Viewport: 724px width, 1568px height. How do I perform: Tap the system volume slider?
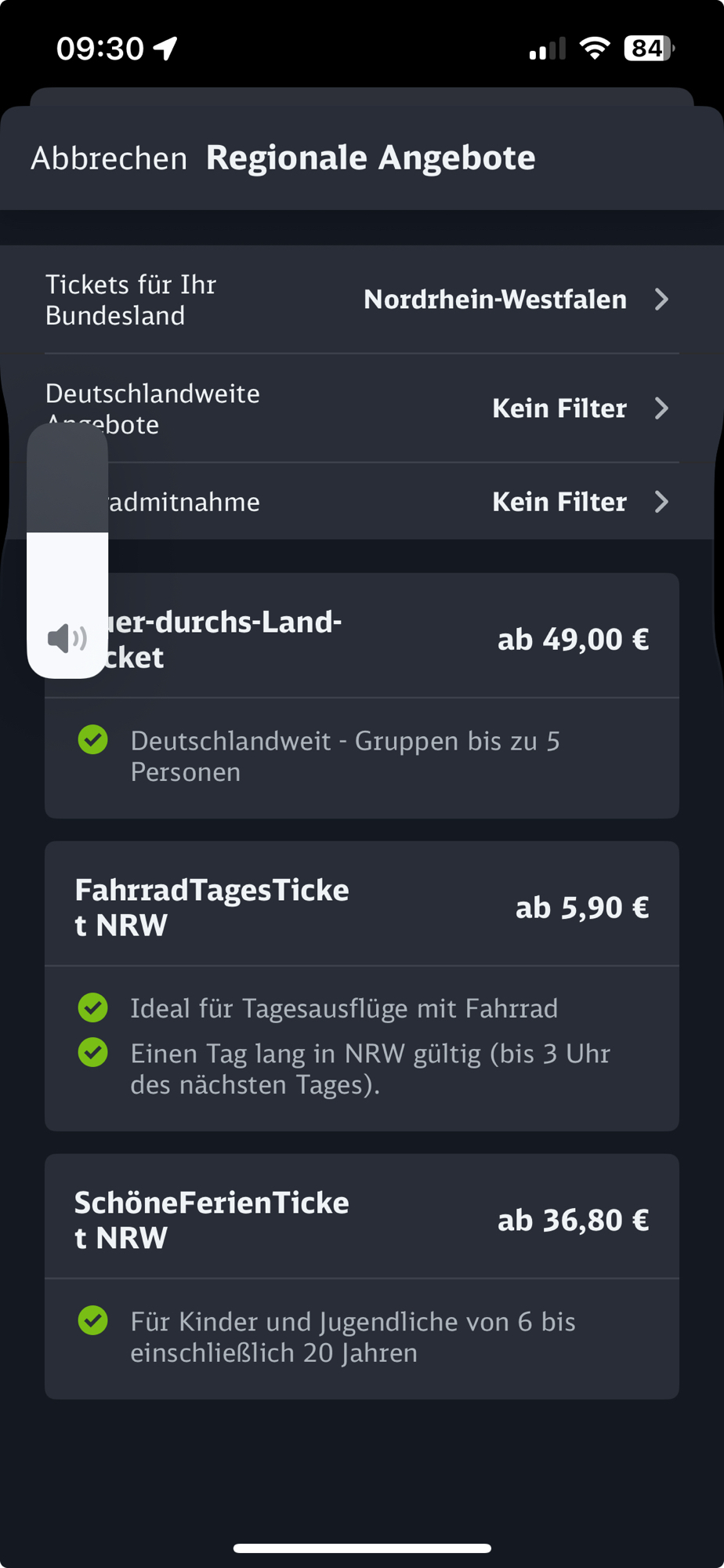point(67,550)
